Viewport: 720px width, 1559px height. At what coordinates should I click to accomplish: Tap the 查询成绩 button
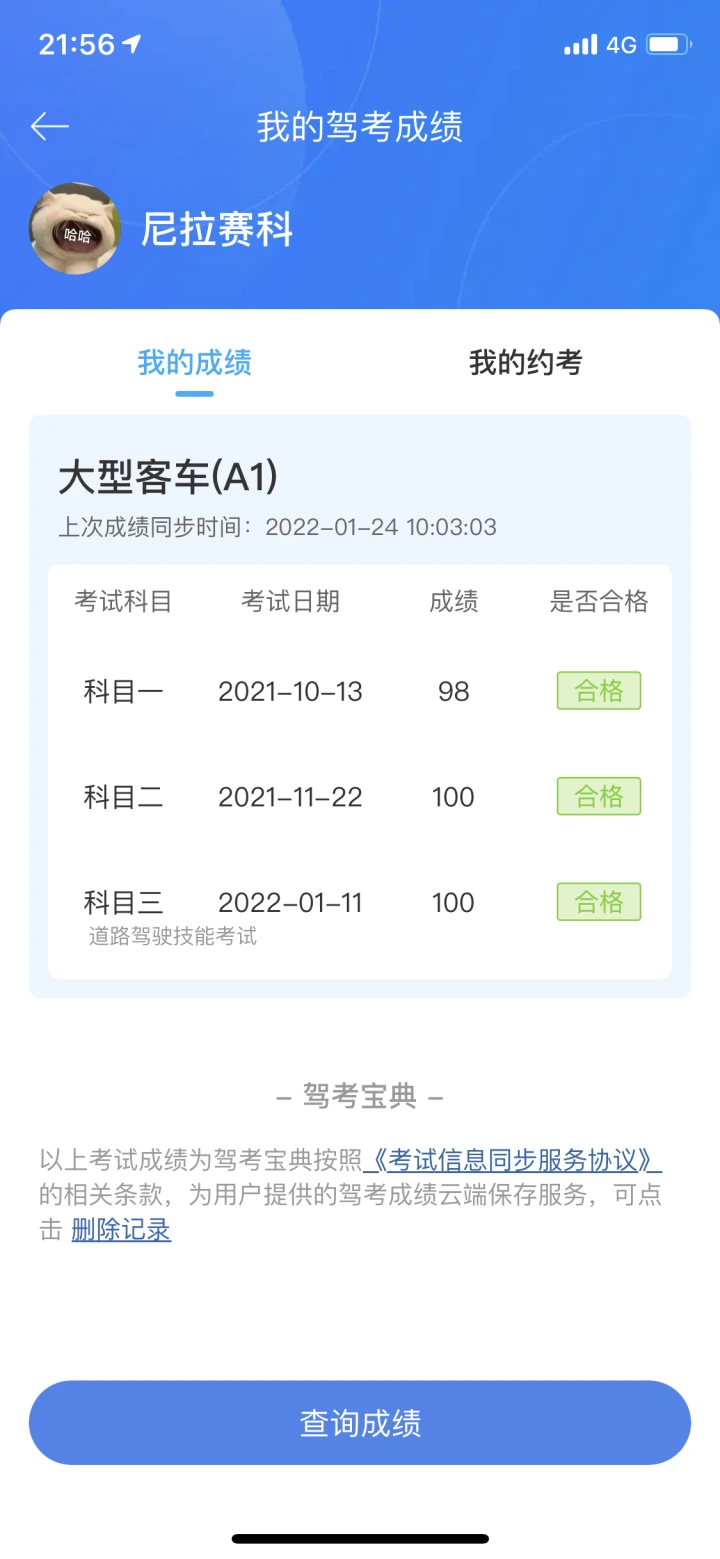tap(360, 1423)
